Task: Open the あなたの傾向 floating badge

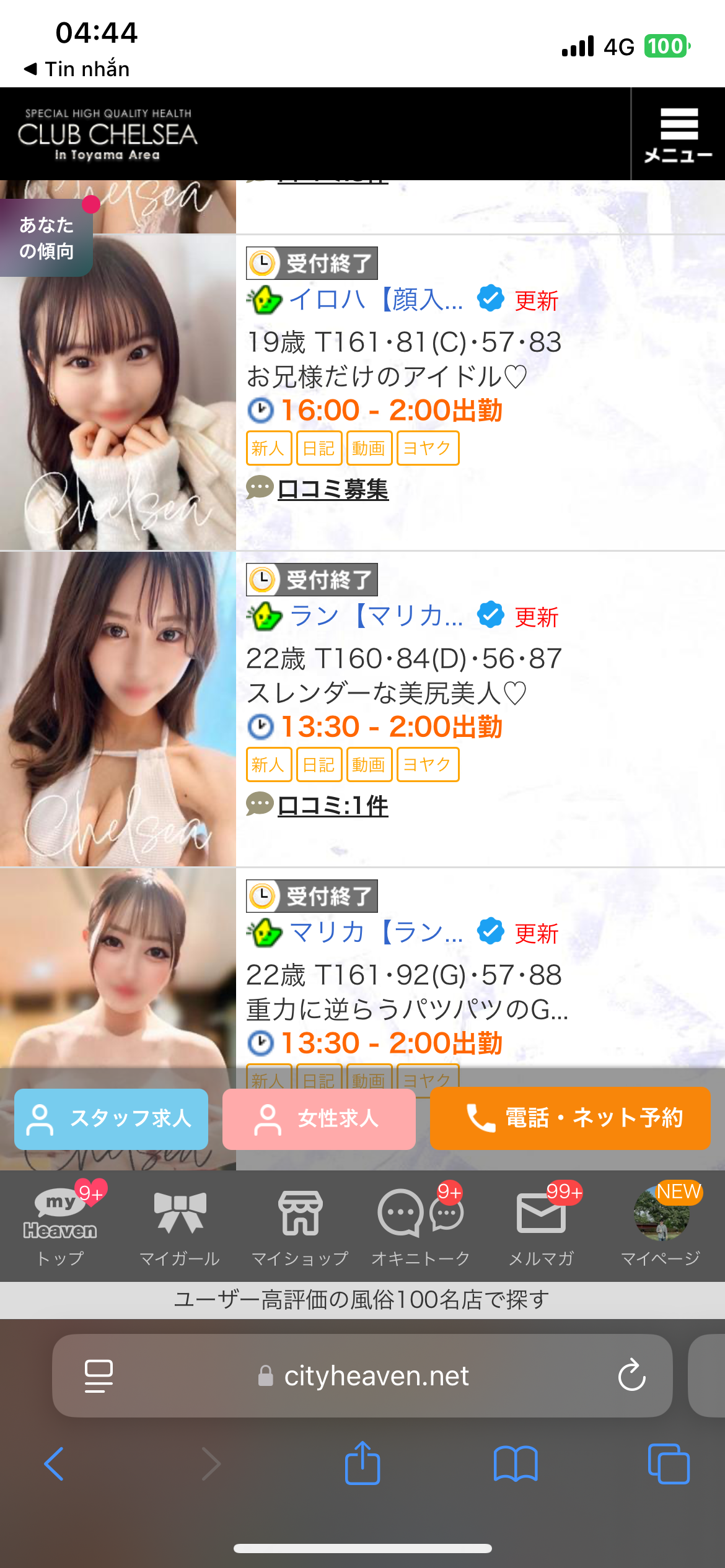Action: tap(46, 238)
